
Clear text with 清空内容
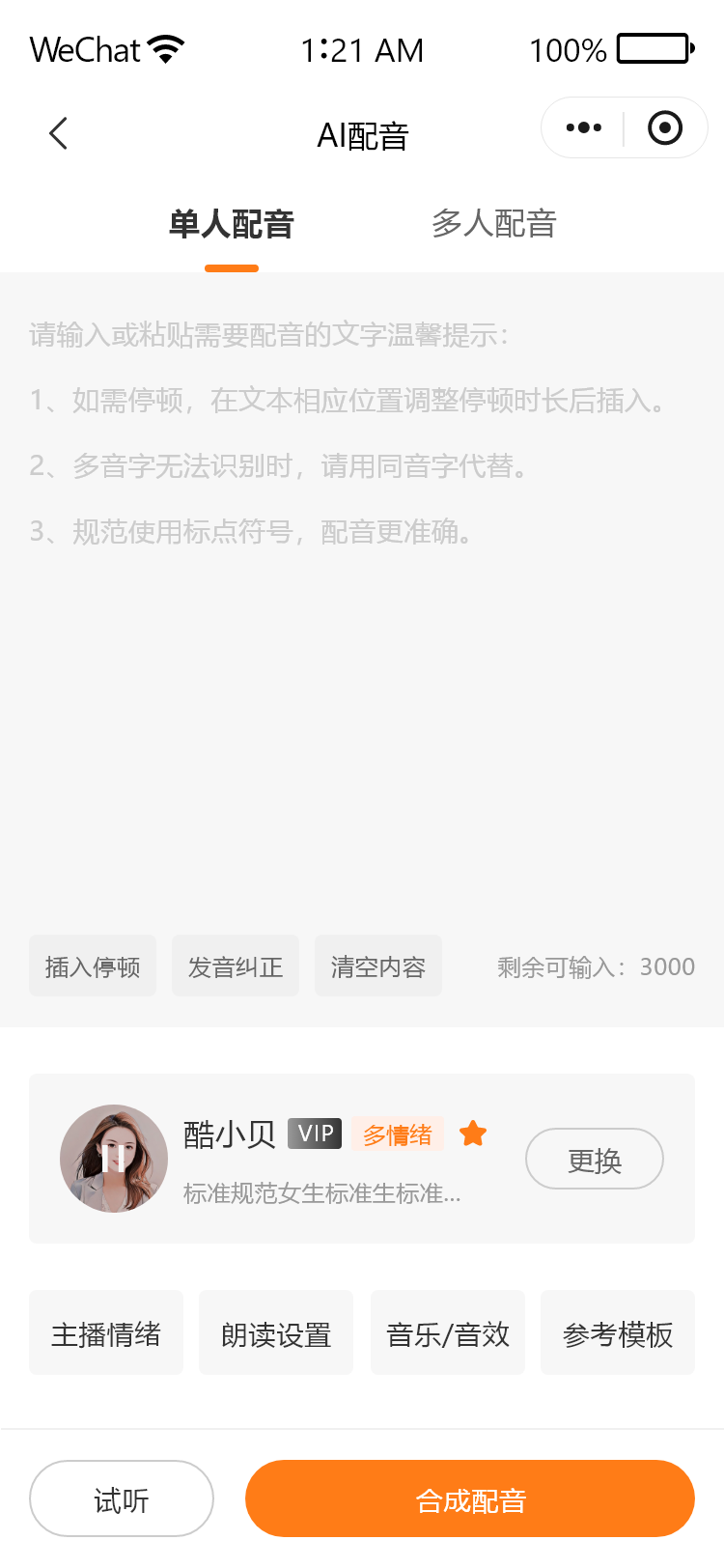(378, 966)
